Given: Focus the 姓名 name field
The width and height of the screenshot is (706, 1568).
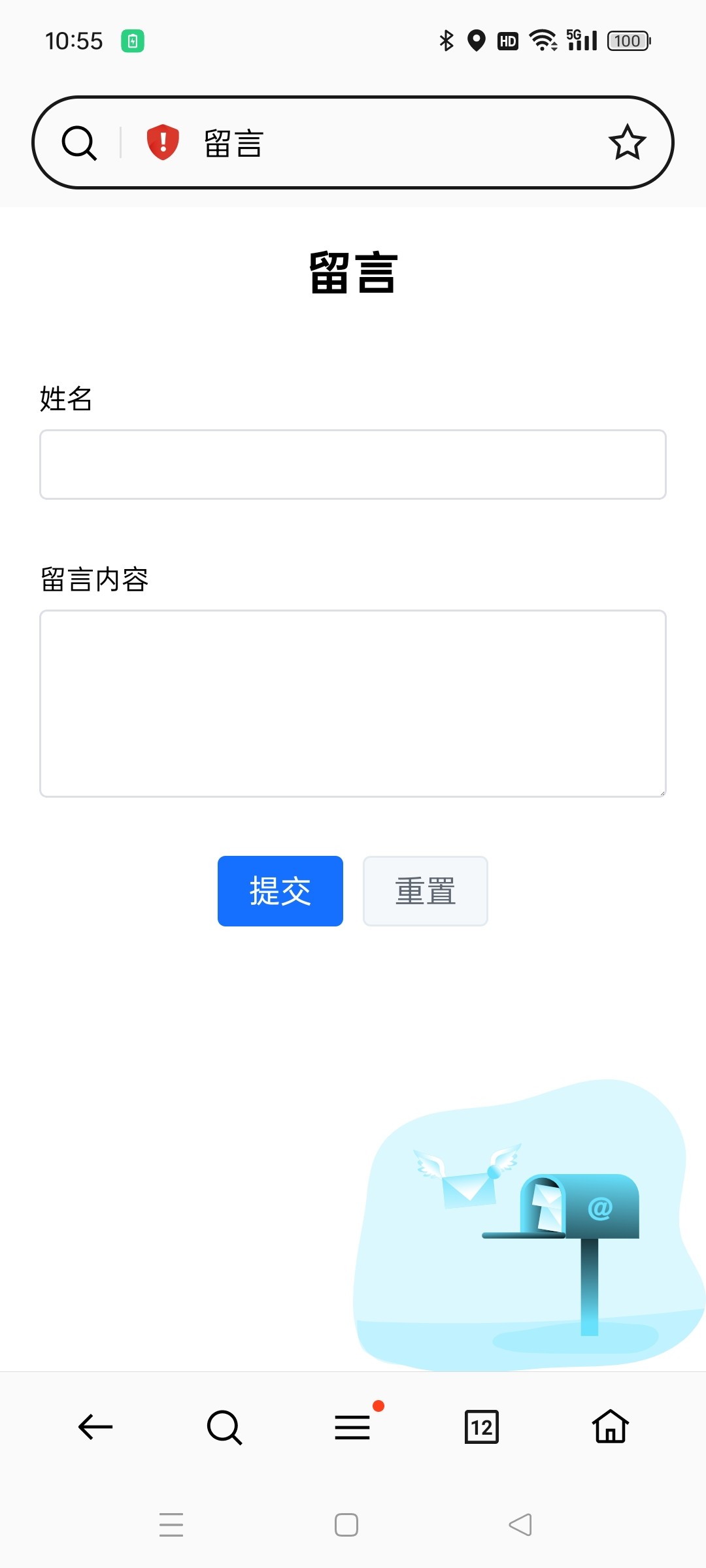Looking at the screenshot, I should click(353, 465).
